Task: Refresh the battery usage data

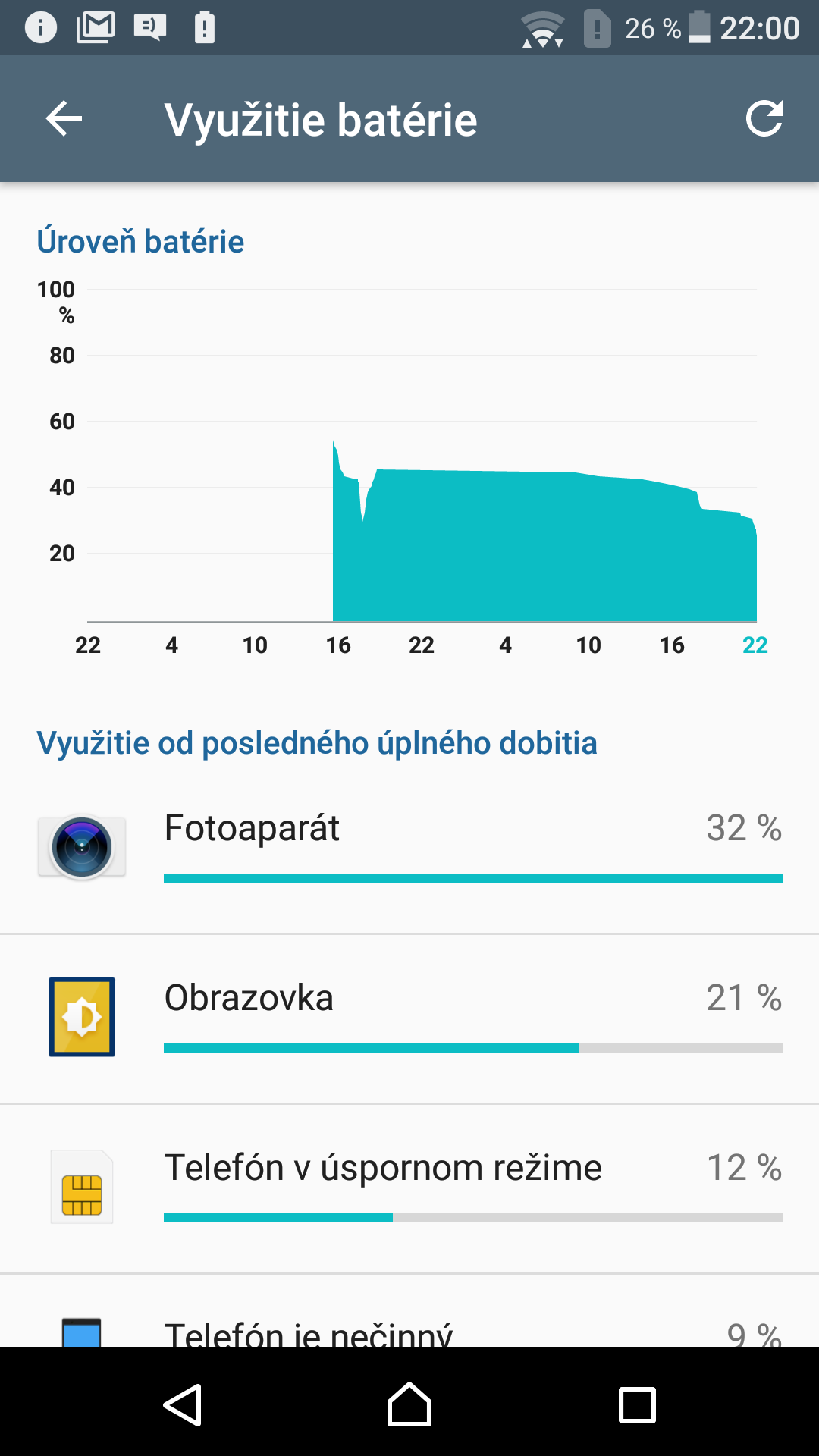Action: [x=764, y=119]
